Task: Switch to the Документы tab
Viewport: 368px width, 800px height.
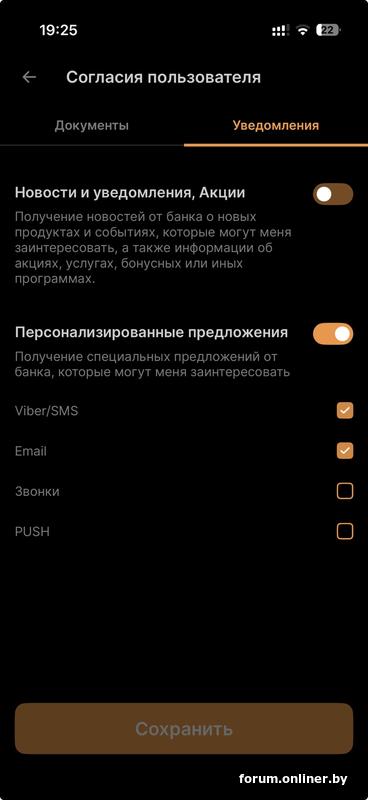Action: [x=92, y=126]
